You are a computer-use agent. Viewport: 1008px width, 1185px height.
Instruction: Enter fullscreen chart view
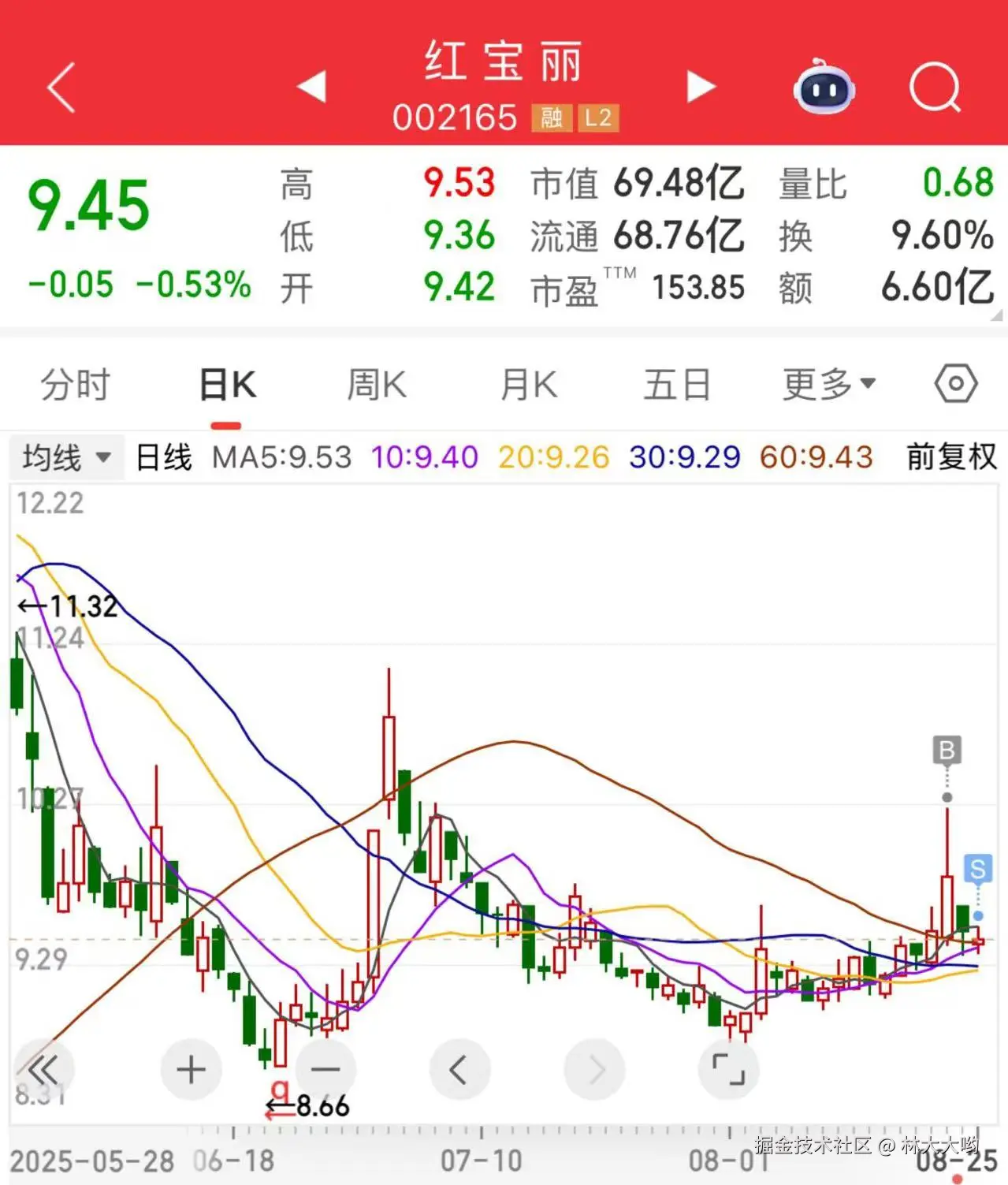[730, 1069]
